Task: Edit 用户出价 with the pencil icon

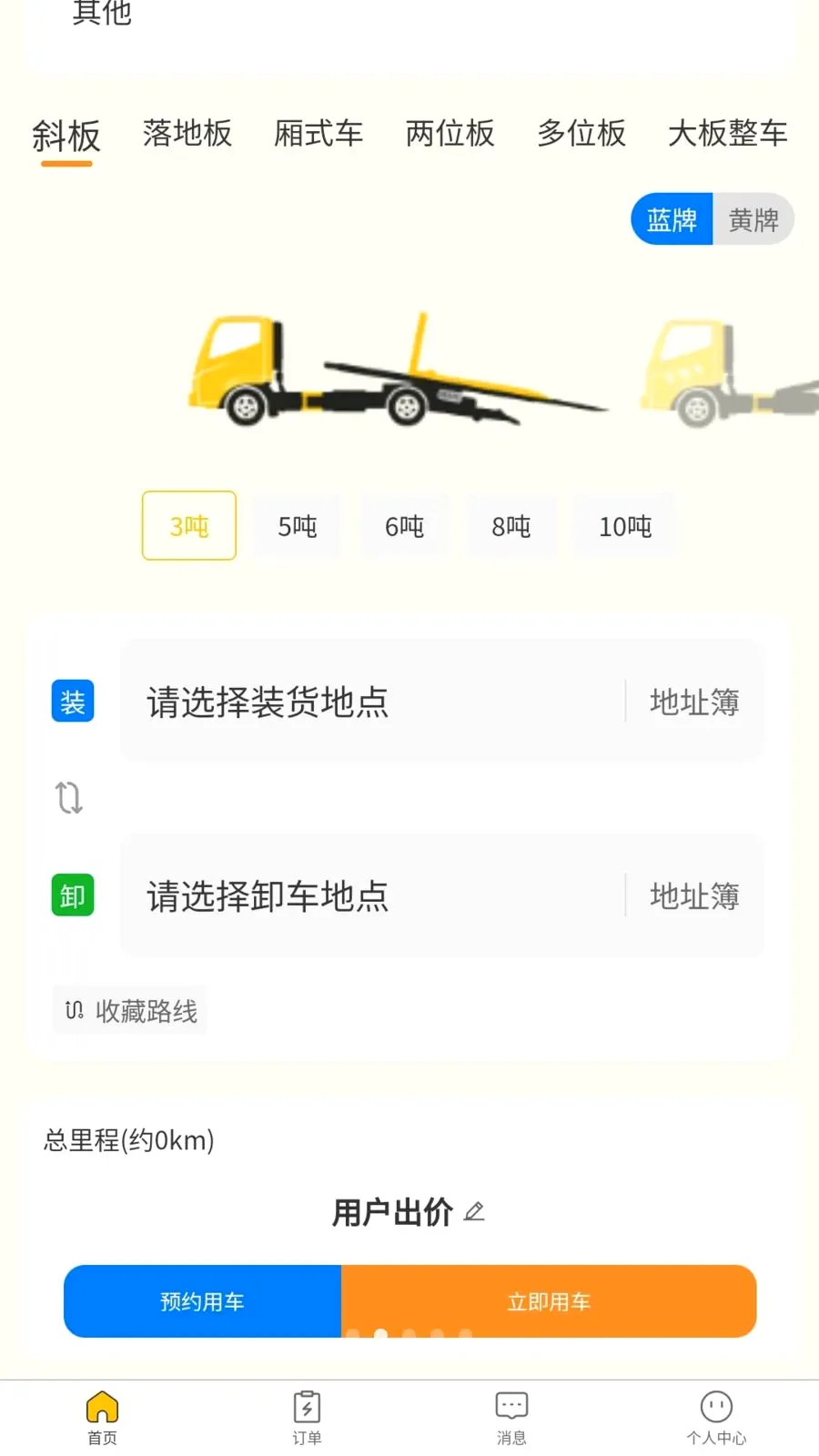Action: point(474,1212)
